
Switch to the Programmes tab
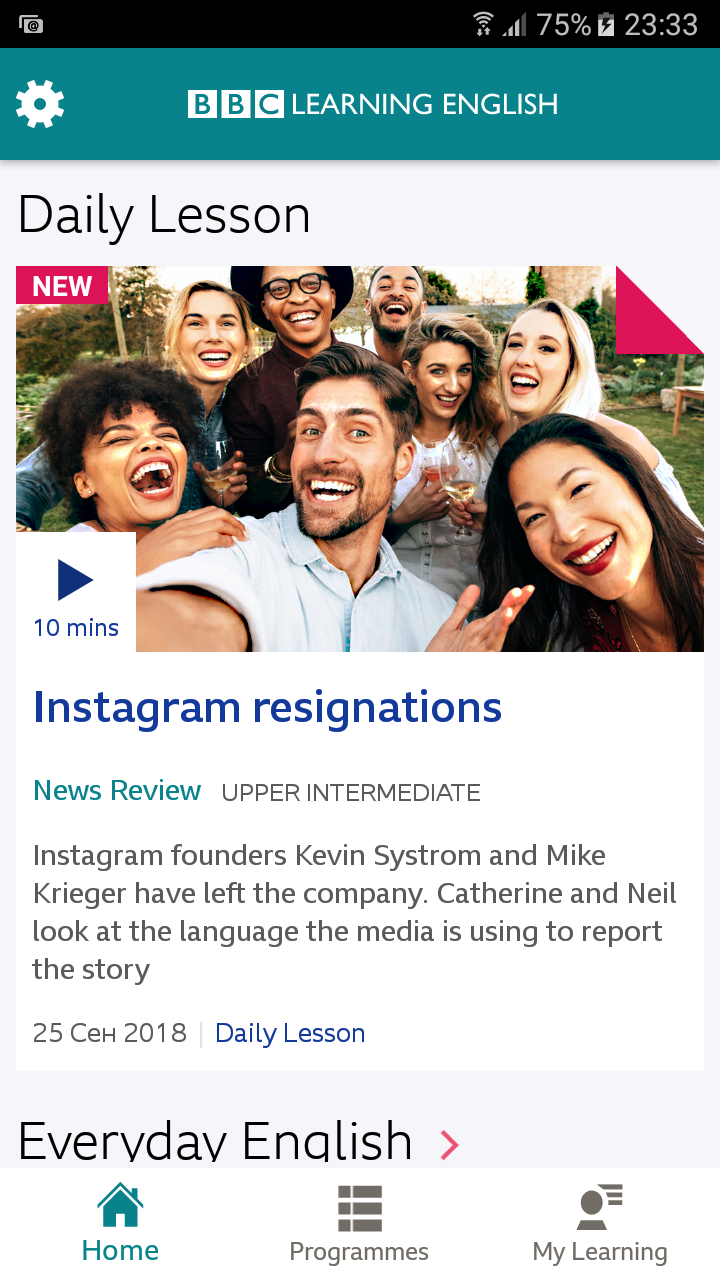359,1224
